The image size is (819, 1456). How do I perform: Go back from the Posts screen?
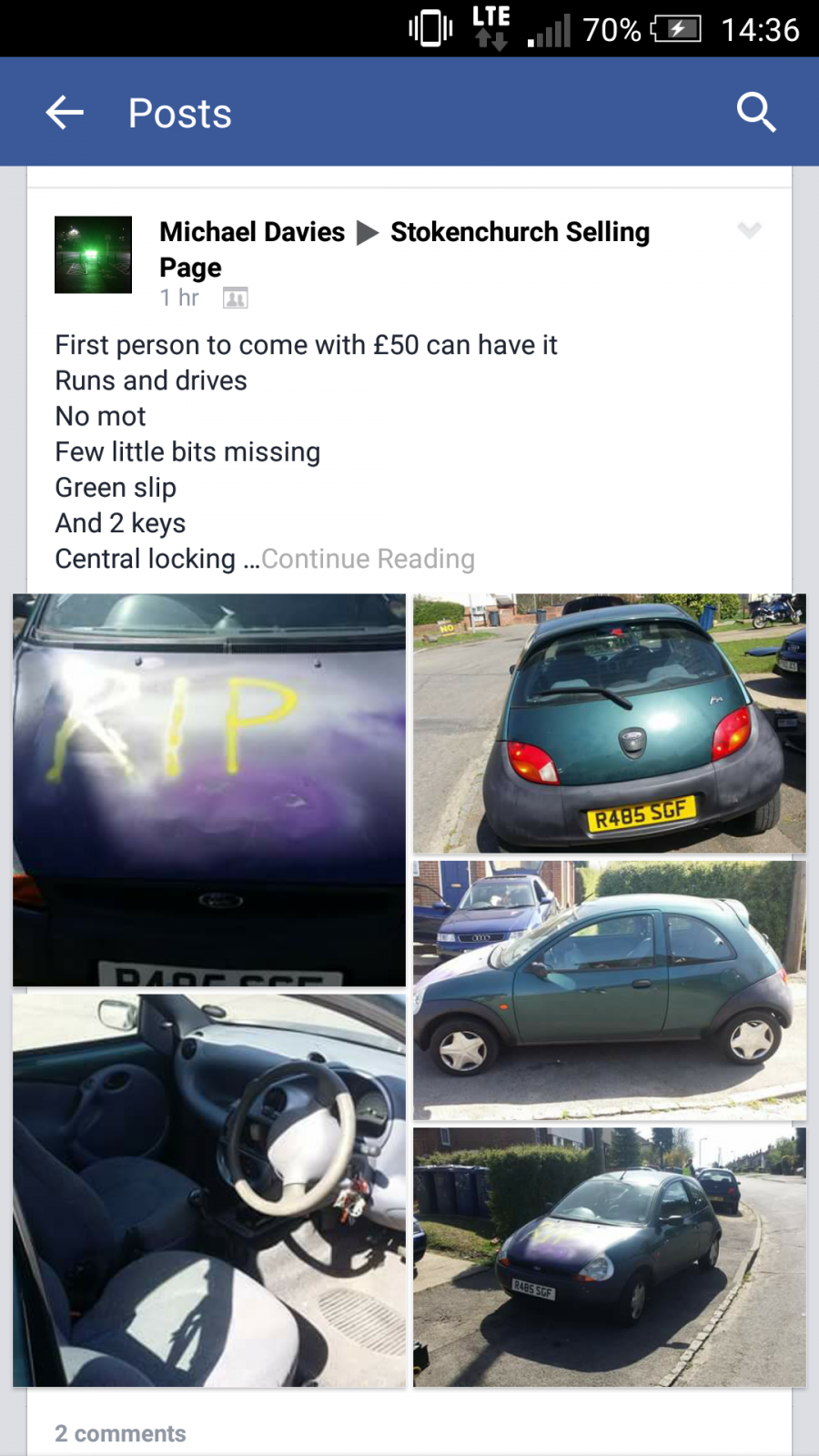point(65,113)
